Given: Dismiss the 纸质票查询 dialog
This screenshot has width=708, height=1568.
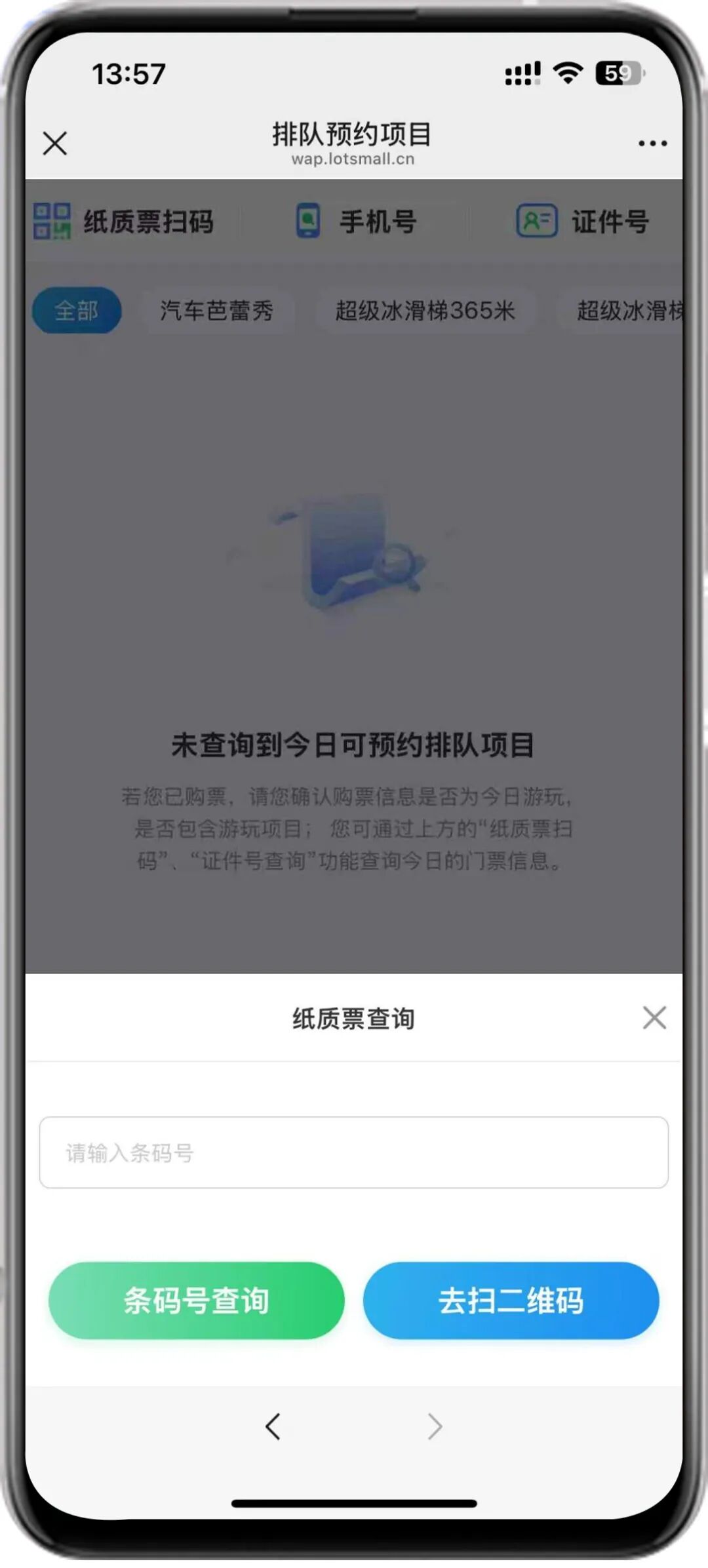Looking at the screenshot, I should (654, 1018).
